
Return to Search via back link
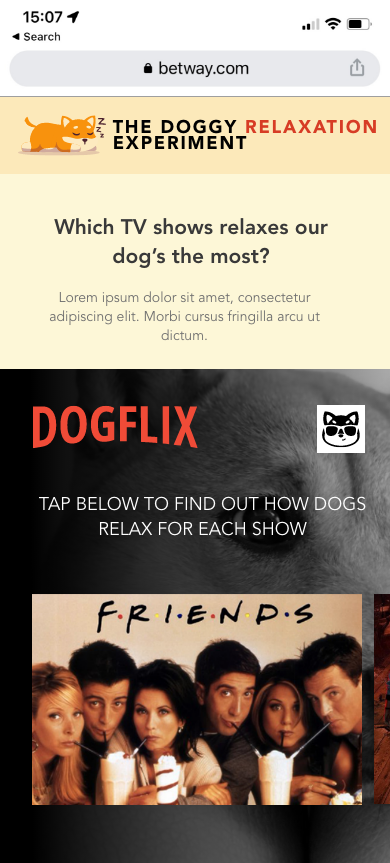pyautogui.click(x=36, y=37)
